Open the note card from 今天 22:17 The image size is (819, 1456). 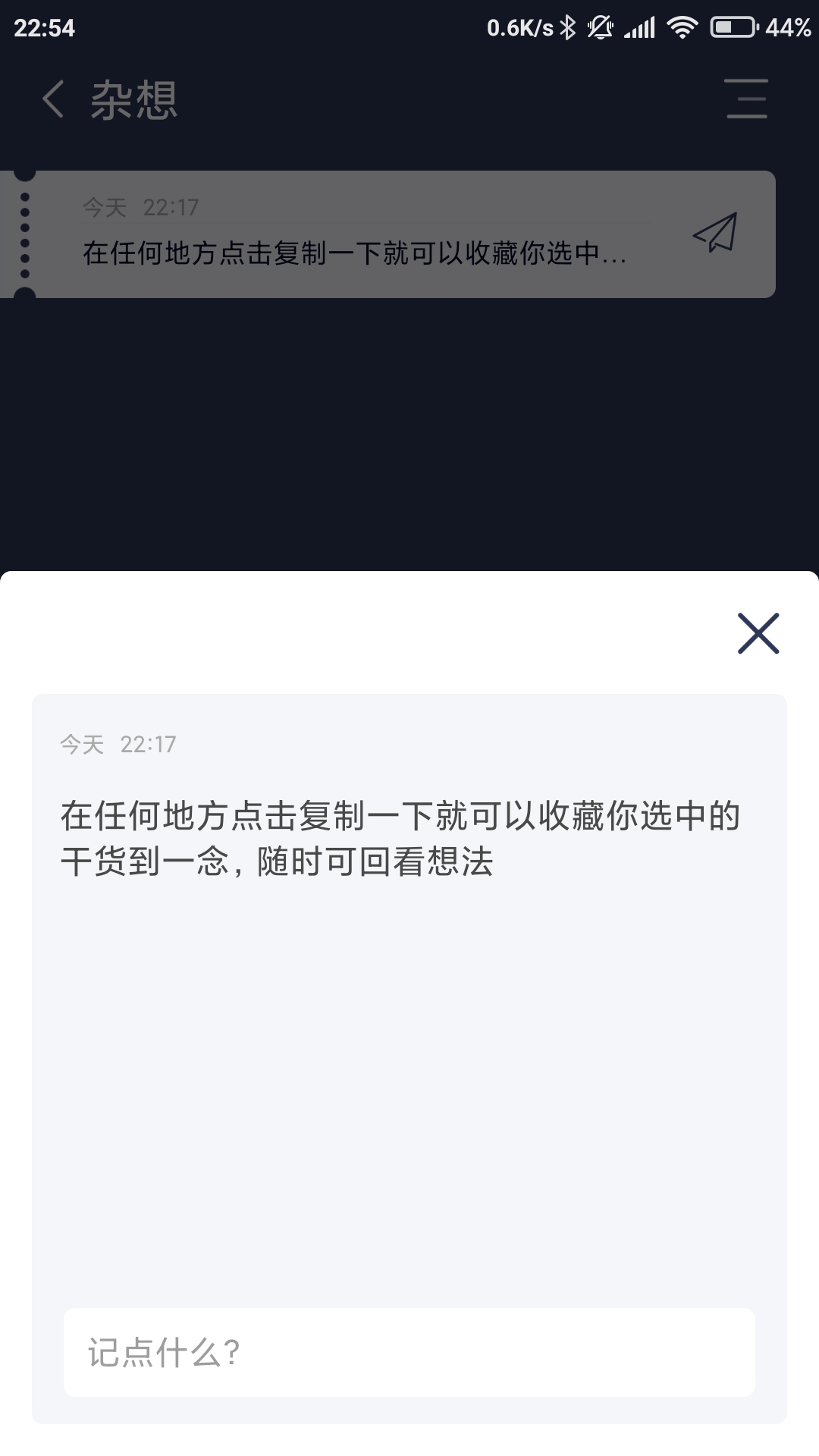(x=388, y=234)
